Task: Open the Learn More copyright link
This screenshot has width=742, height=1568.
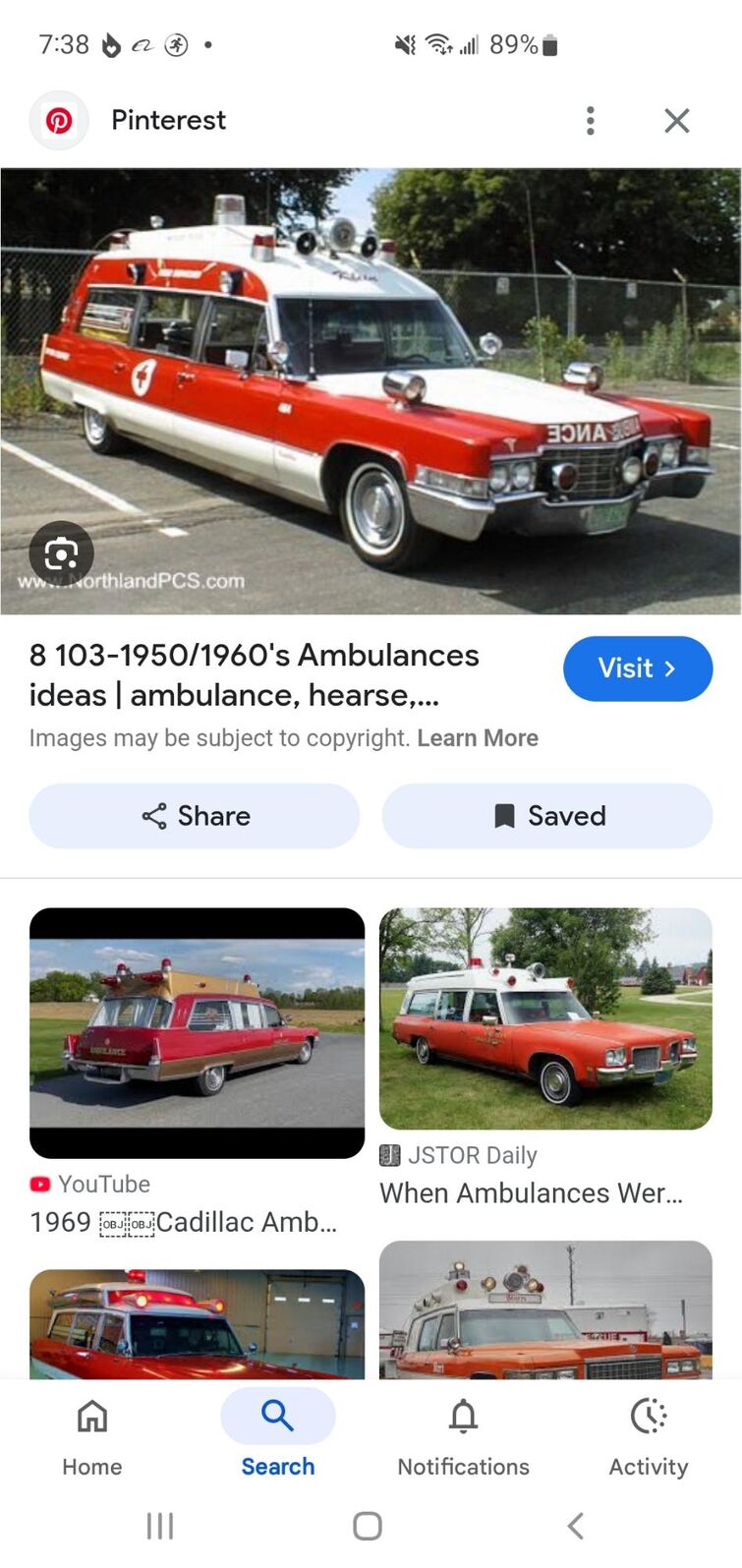Action: (478, 738)
